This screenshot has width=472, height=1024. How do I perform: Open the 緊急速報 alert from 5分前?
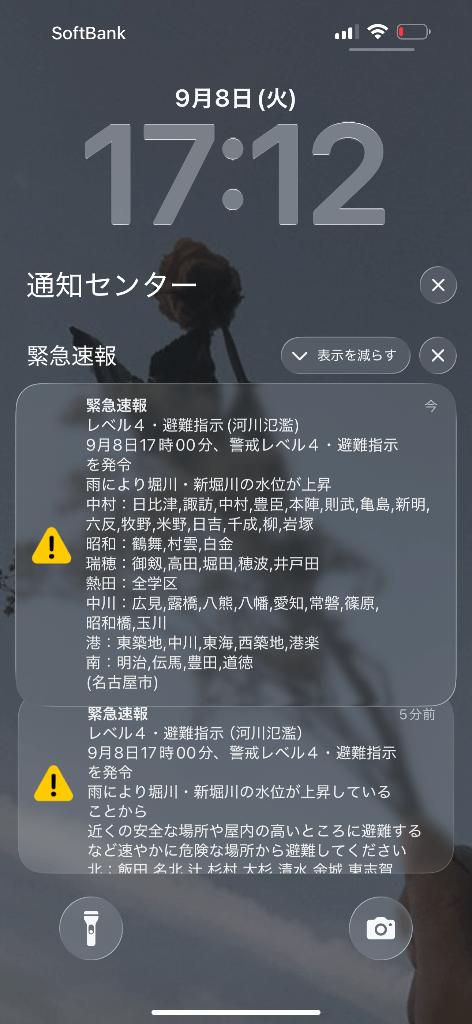236,788
